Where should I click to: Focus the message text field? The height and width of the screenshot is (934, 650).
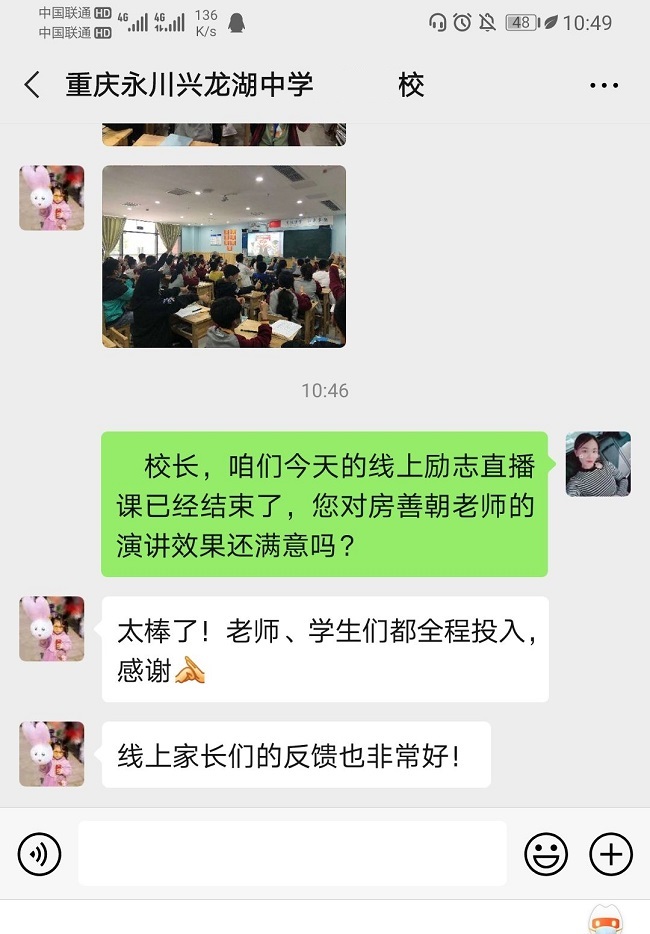(x=292, y=854)
